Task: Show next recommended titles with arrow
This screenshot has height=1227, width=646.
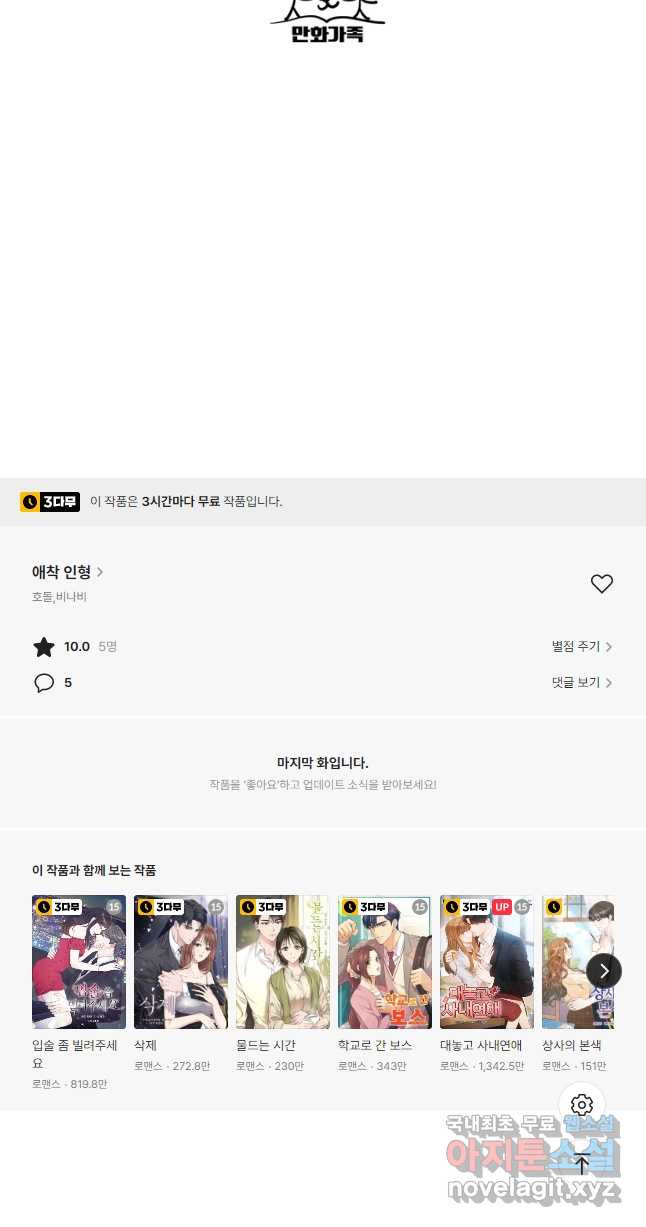Action: pyautogui.click(x=604, y=970)
